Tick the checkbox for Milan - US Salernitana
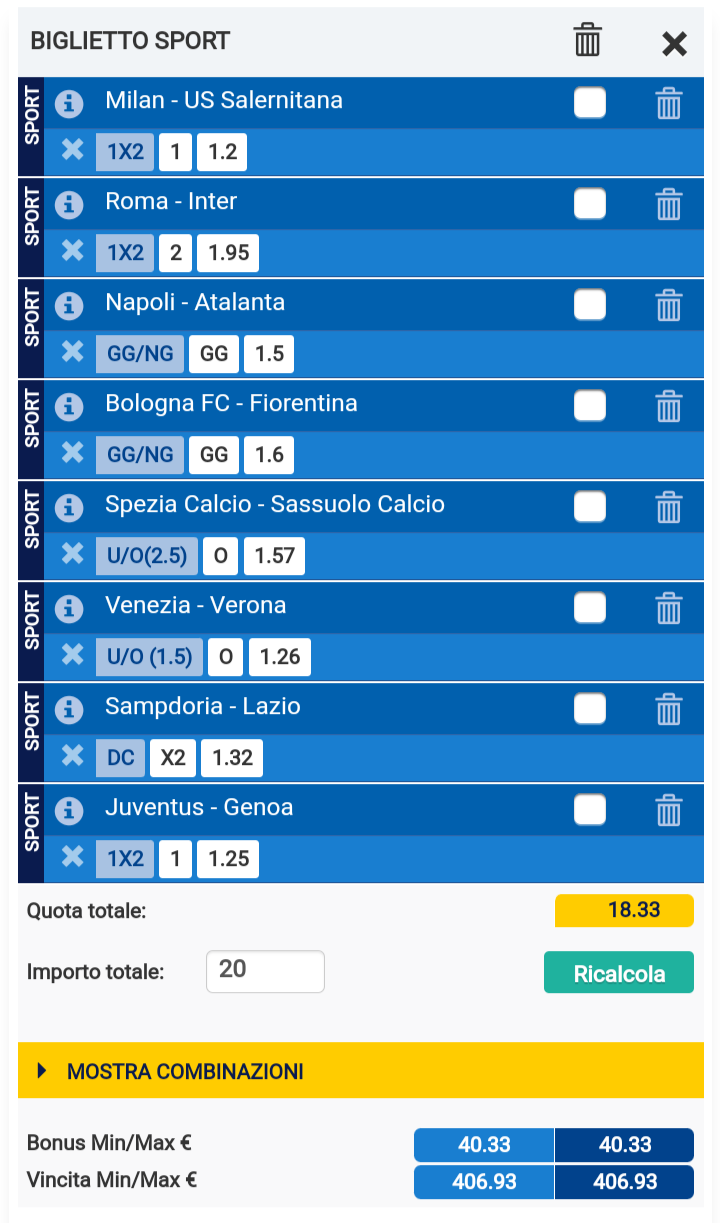This screenshot has width=720, height=1223. (590, 103)
